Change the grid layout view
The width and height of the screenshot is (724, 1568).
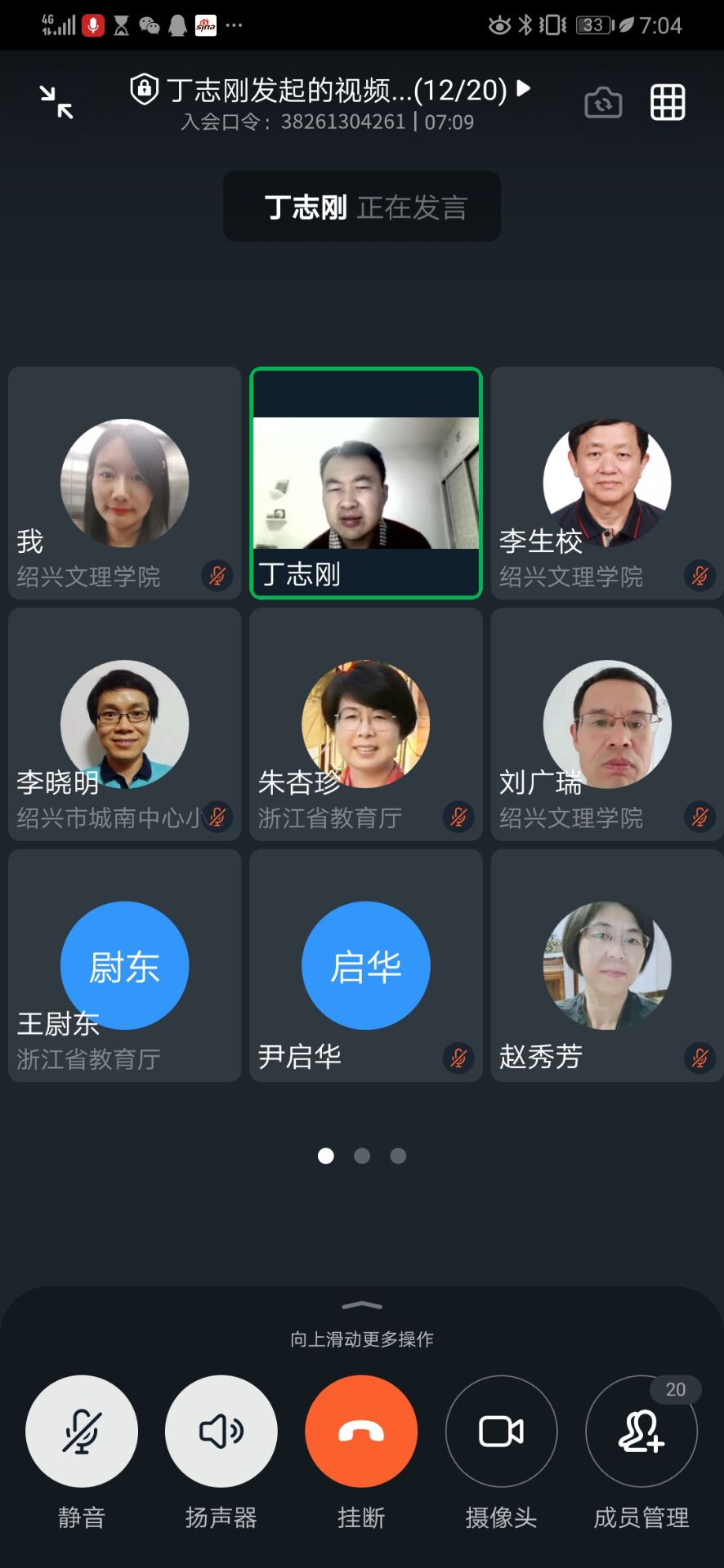[667, 103]
